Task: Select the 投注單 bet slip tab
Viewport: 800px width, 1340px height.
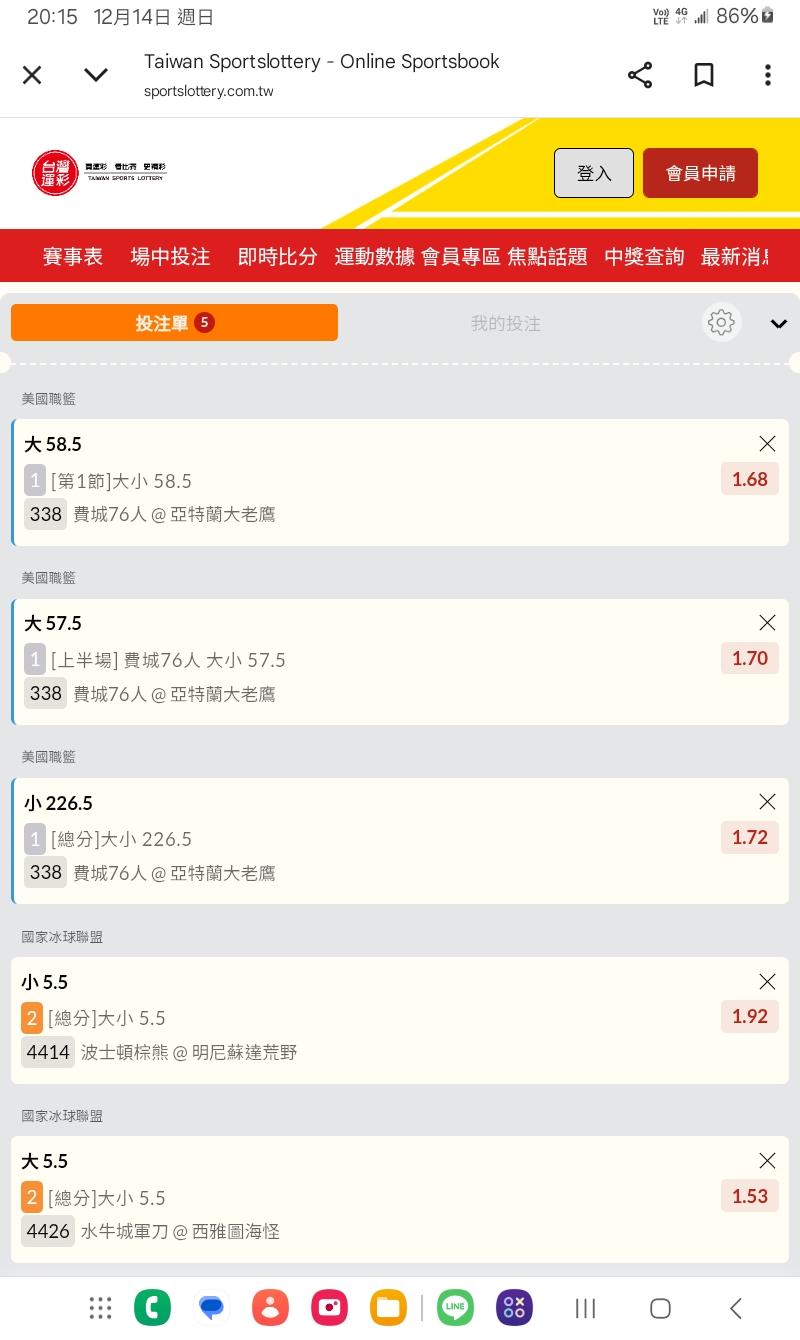Action: tap(174, 323)
